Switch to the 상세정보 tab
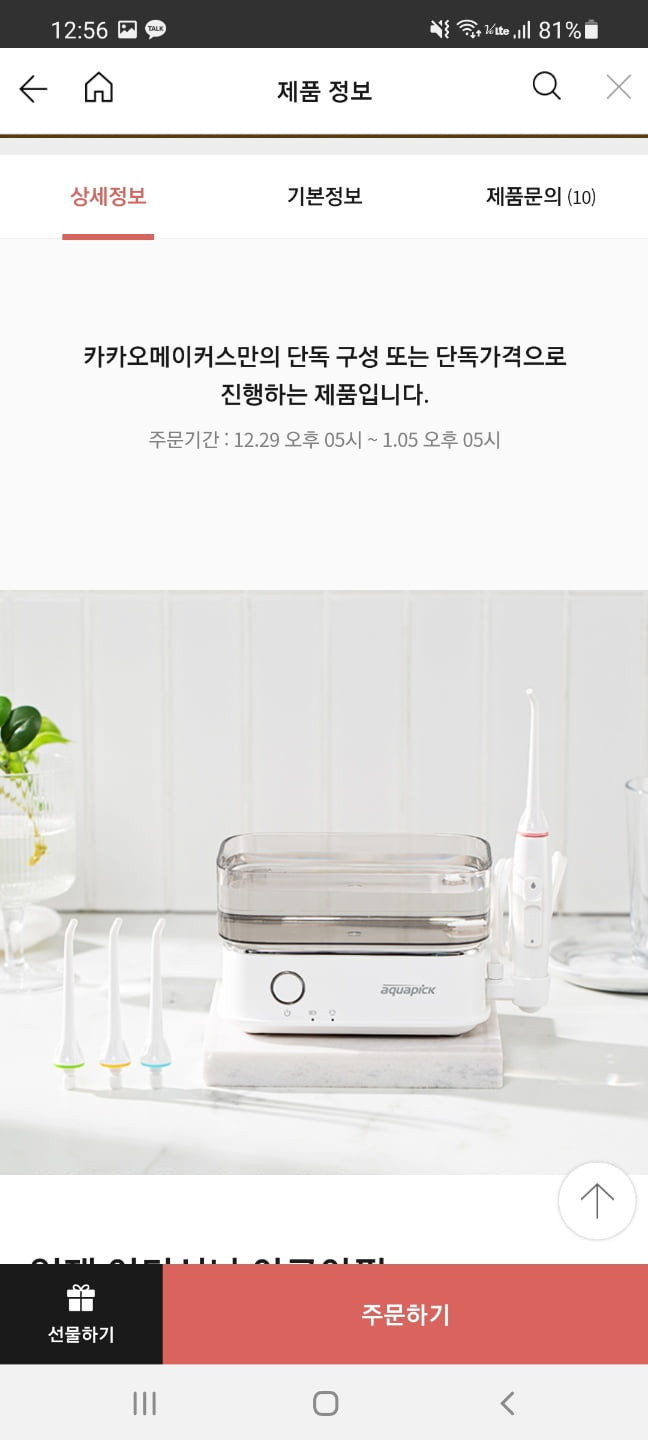 tap(108, 197)
